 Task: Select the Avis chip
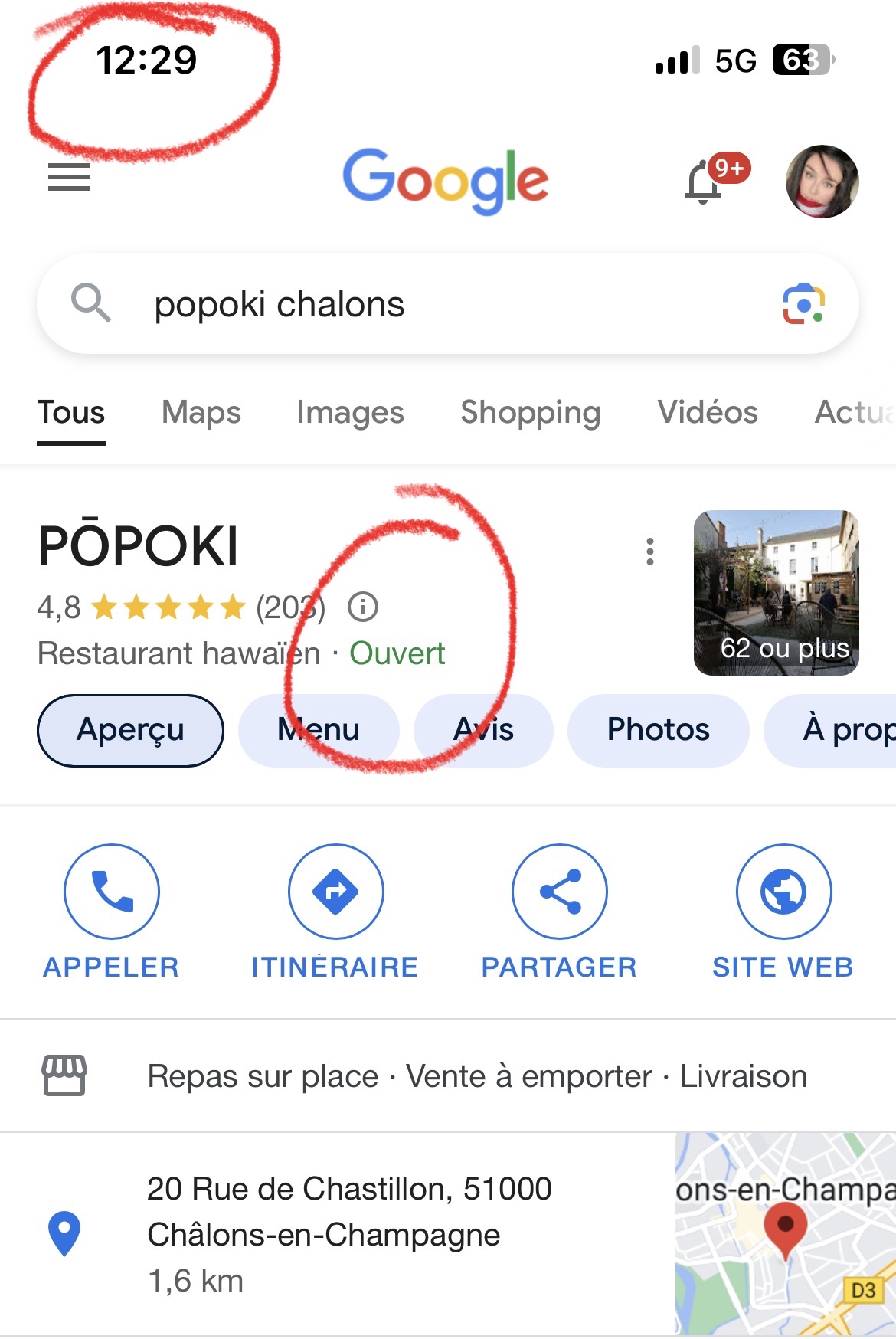pos(483,730)
